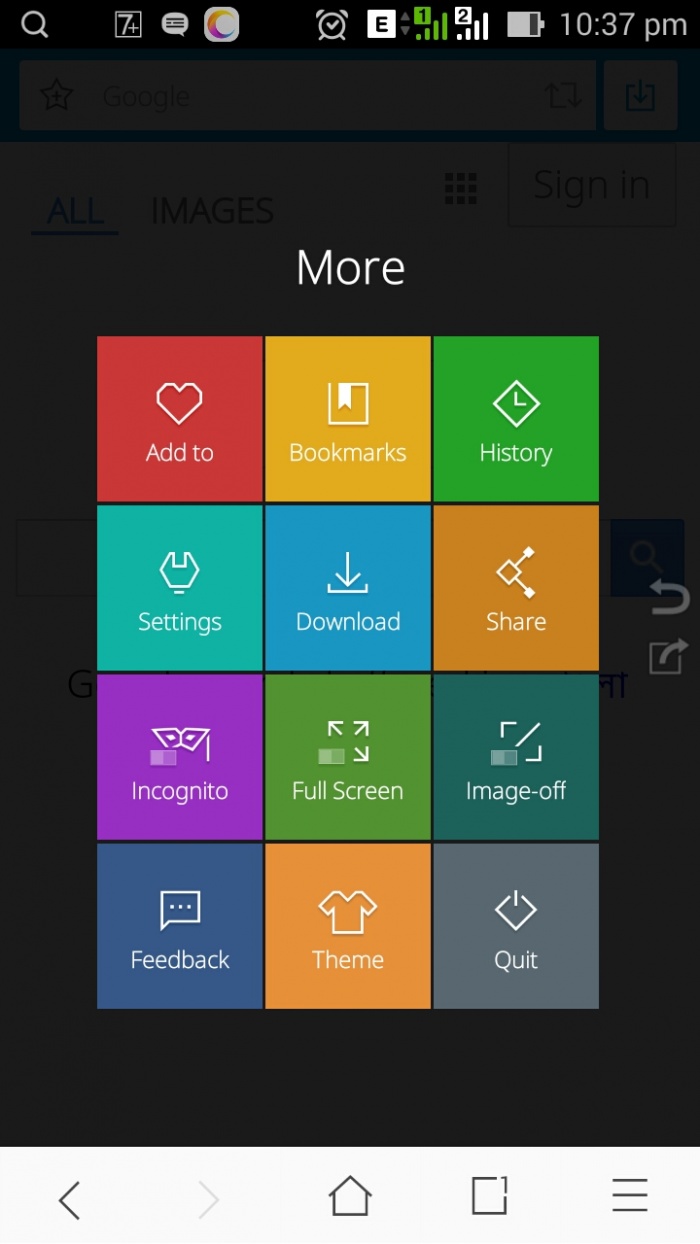700x1244 pixels.
Task: Toggle Image-off mode
Action: coord(516,757)
